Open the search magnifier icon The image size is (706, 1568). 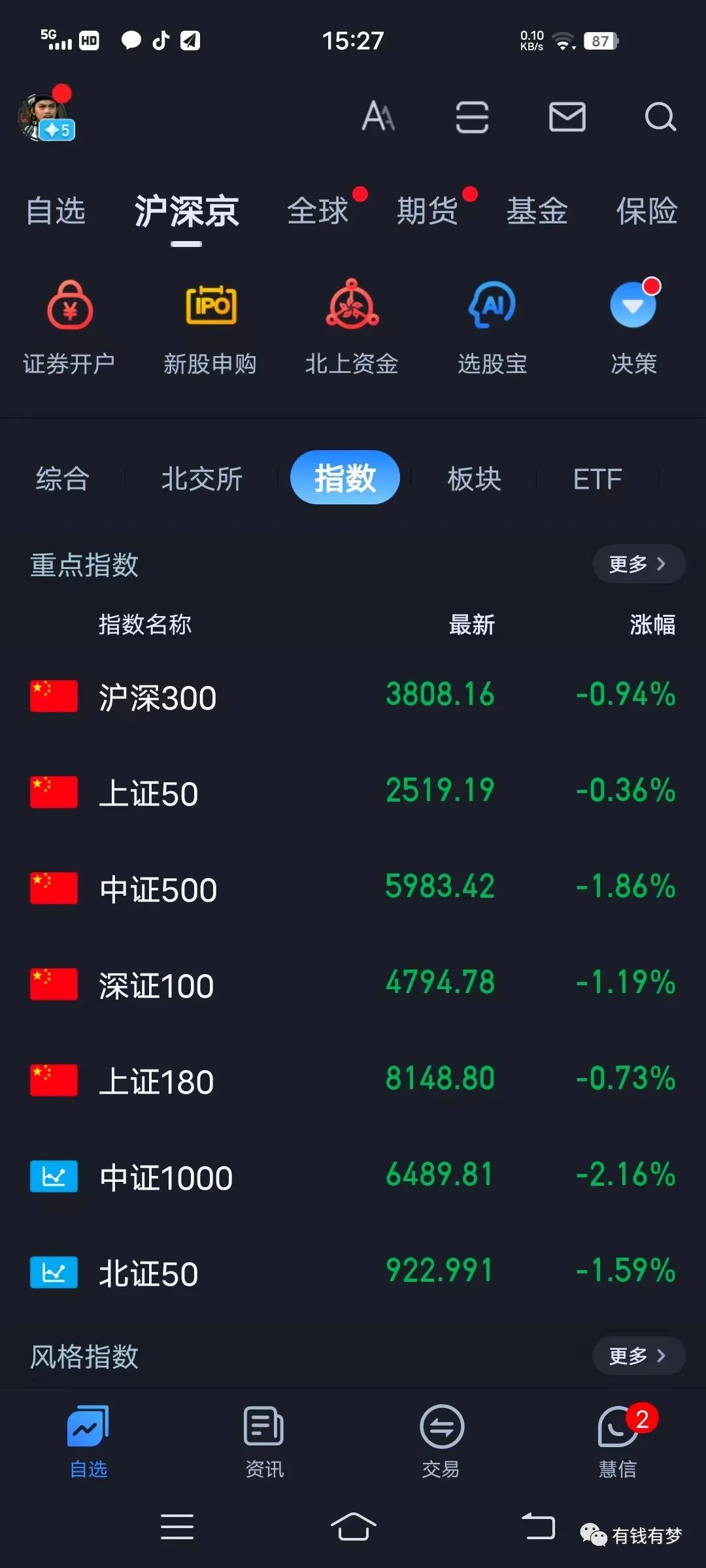click(x=660, y=118)
